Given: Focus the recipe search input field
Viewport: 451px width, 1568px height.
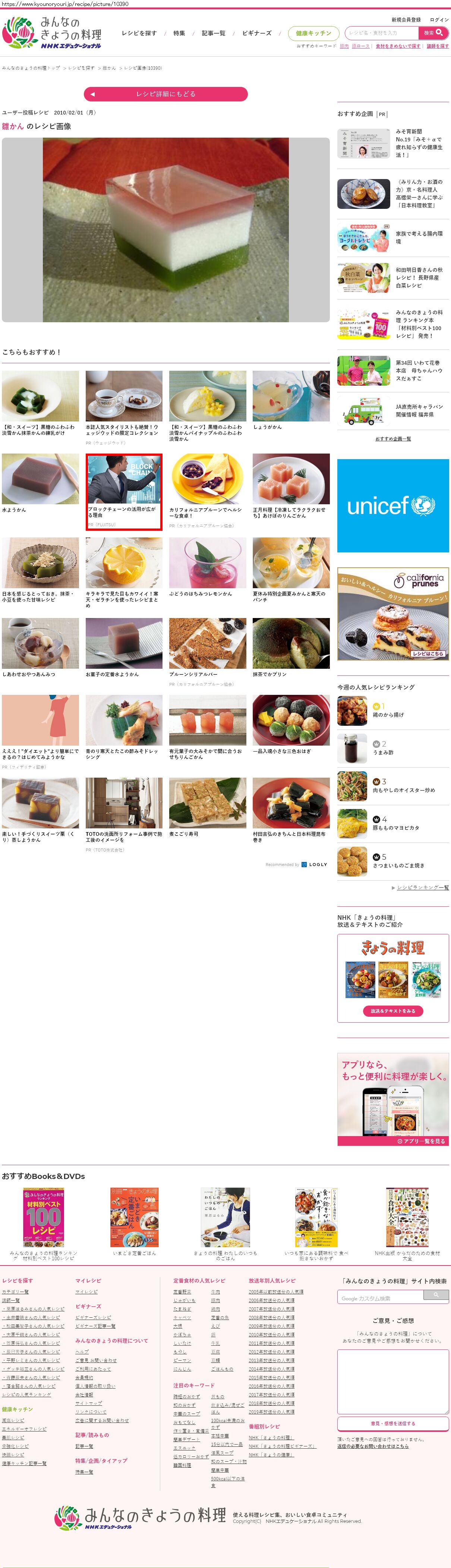Looking at the screenshot, I should pyautogui.click(x=381, y=33).
